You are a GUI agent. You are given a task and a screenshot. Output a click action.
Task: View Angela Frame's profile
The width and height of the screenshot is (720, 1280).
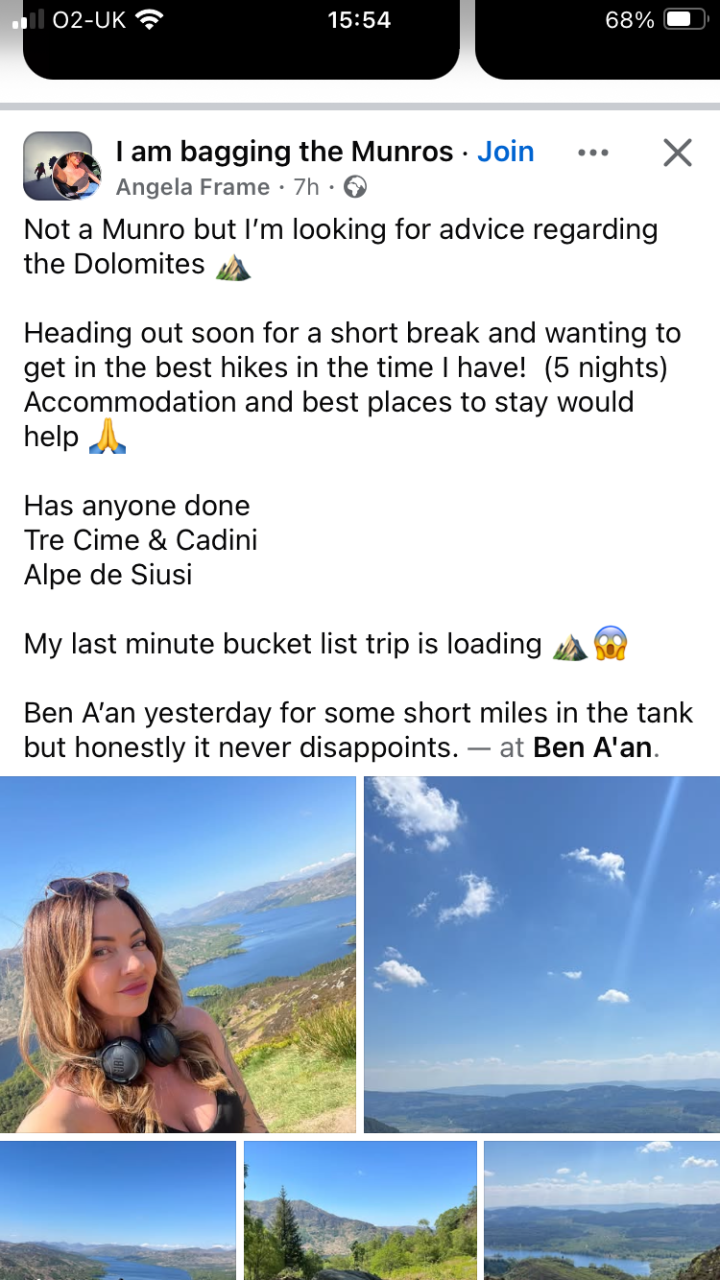tap(193, 187)
